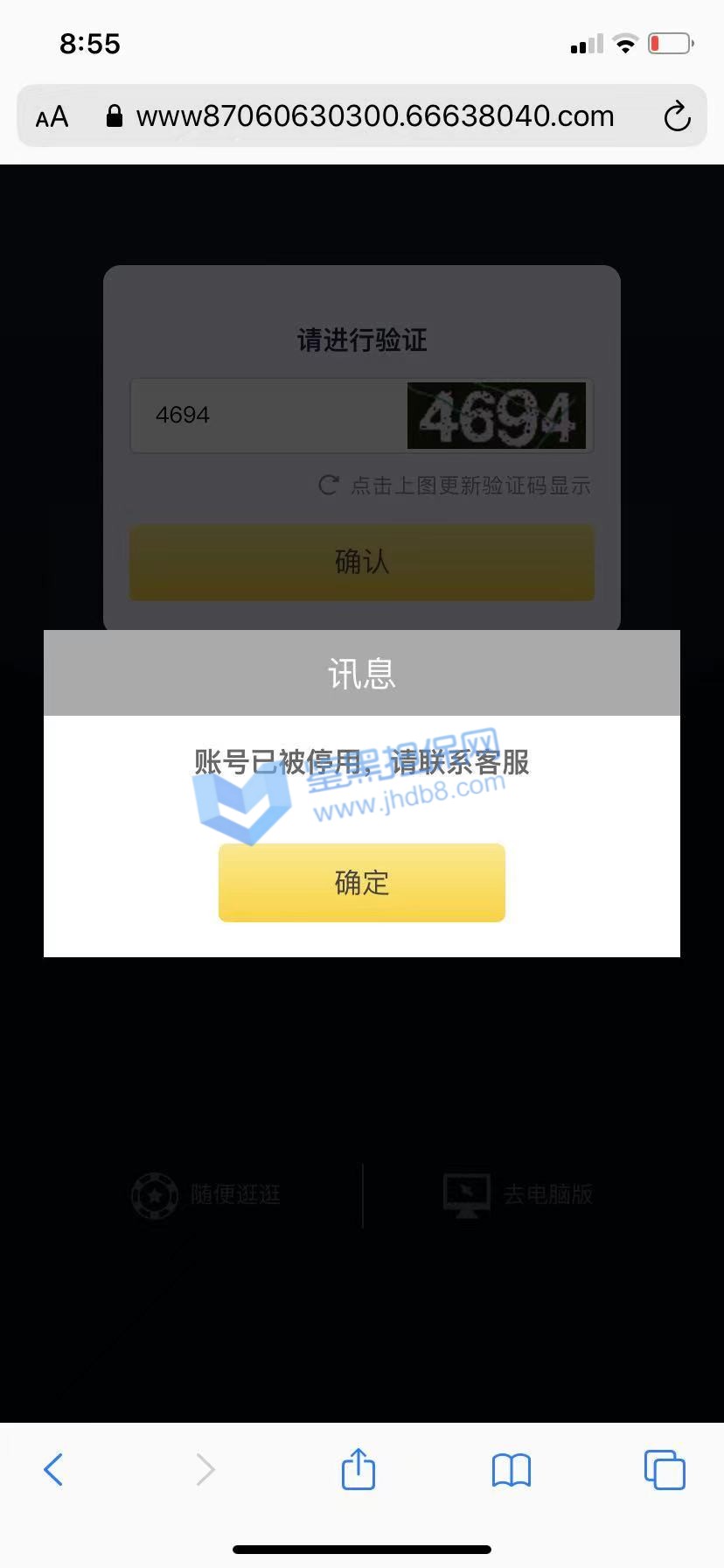Tap the website address bar
Image resolution: width=724 pixels, height=1568 pixels.
[374, 116]
